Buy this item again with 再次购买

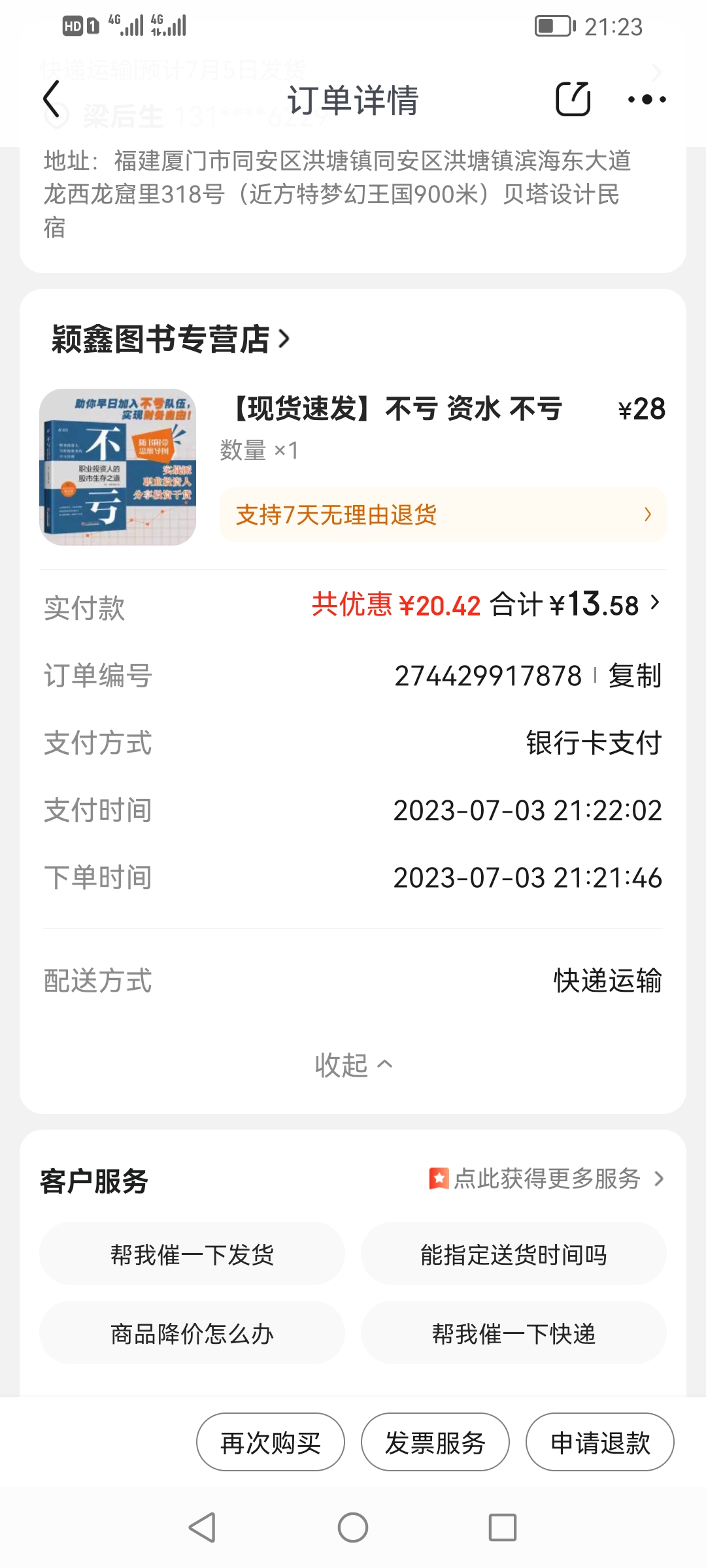tap(270, 1443)
